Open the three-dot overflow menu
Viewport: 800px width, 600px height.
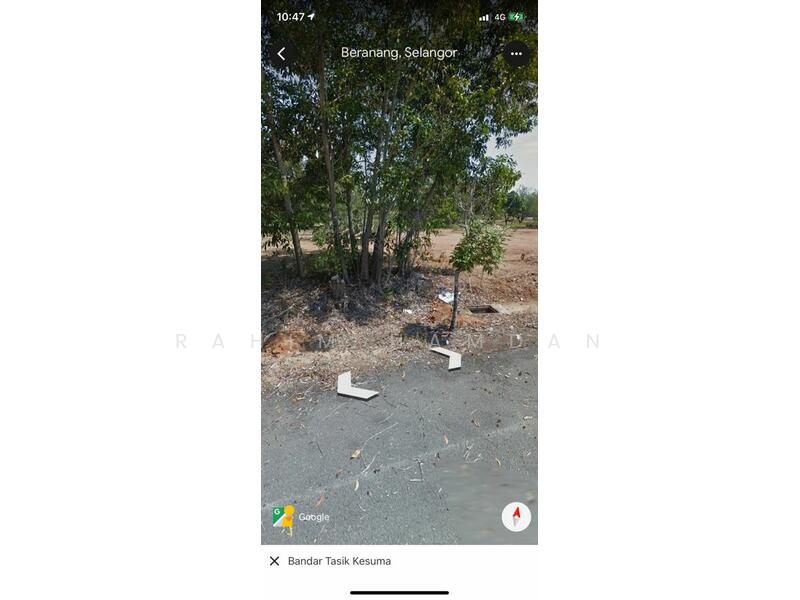[516, 54]
